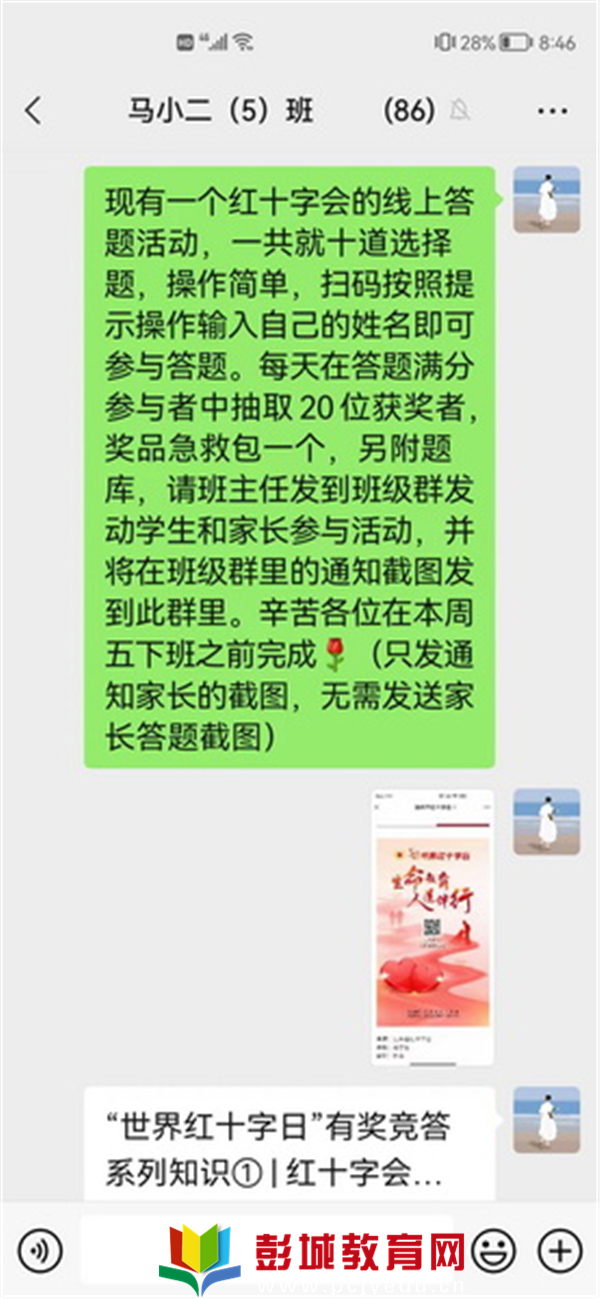Viewport: 600px width, 1299px height.
Task: Go back from the 马小二（5）班 chat
Action: pos(34,110)
